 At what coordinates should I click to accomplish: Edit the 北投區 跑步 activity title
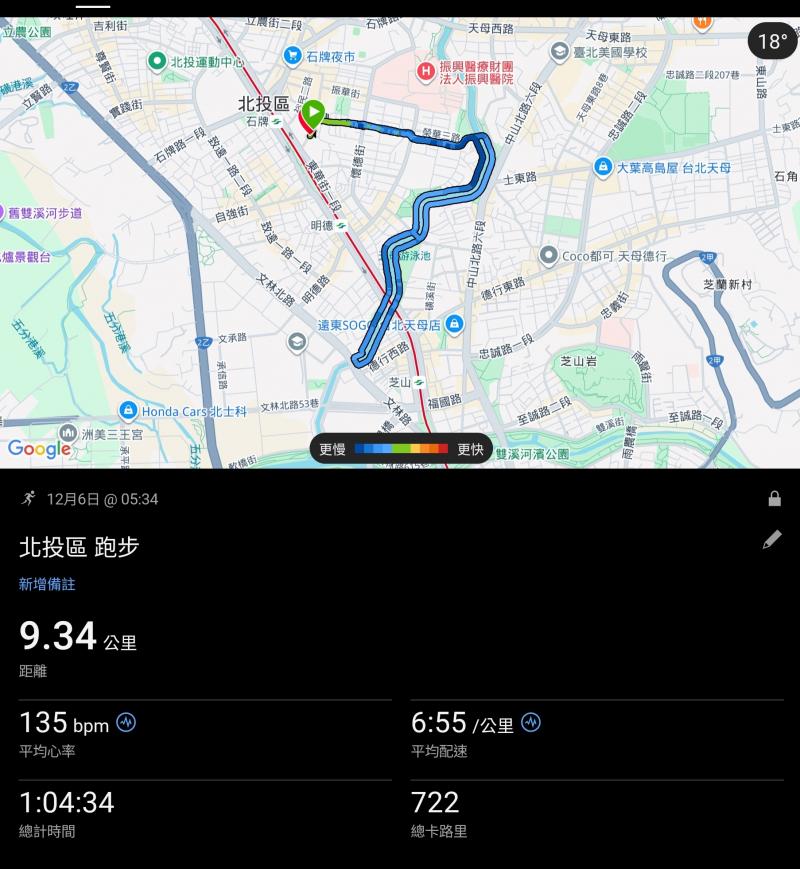772,540
